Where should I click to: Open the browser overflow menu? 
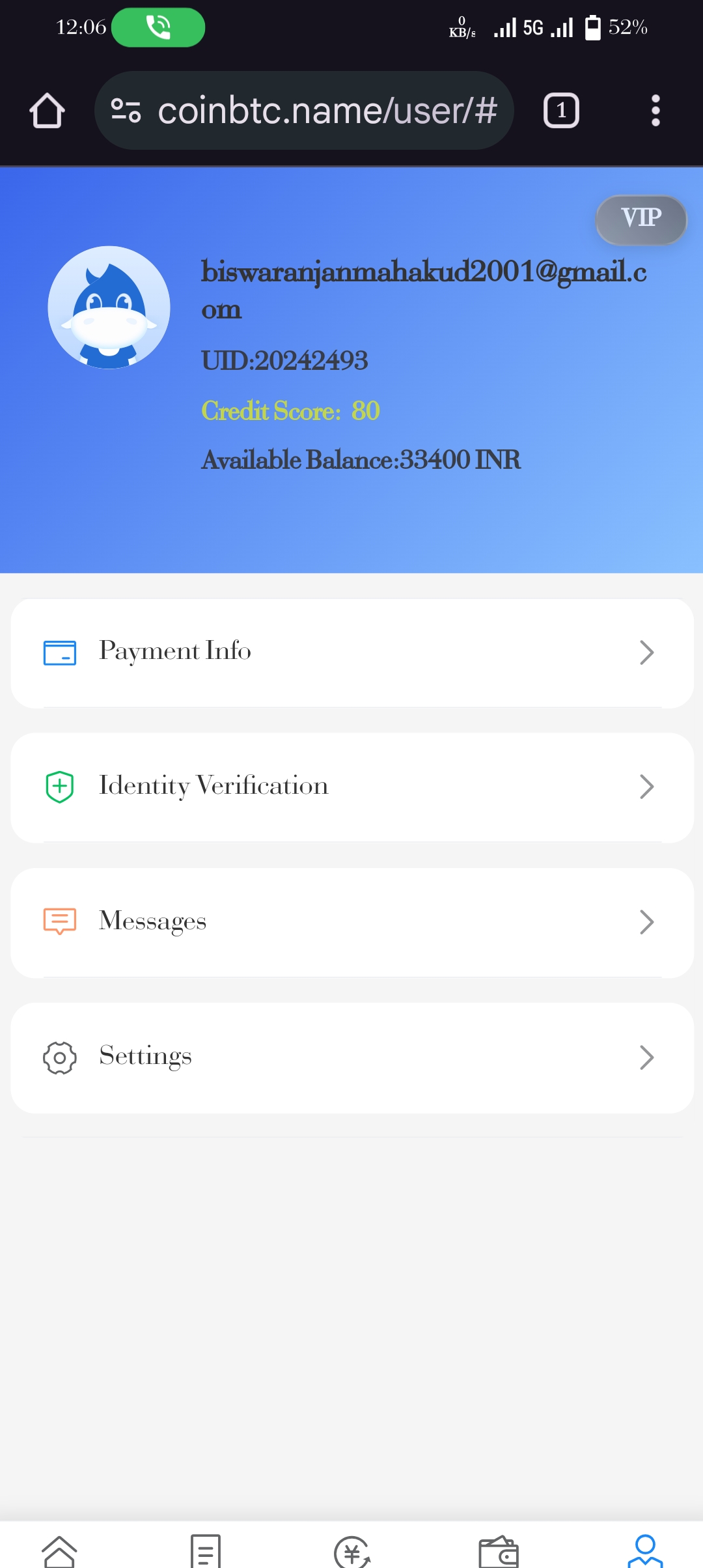click(655, 111)
